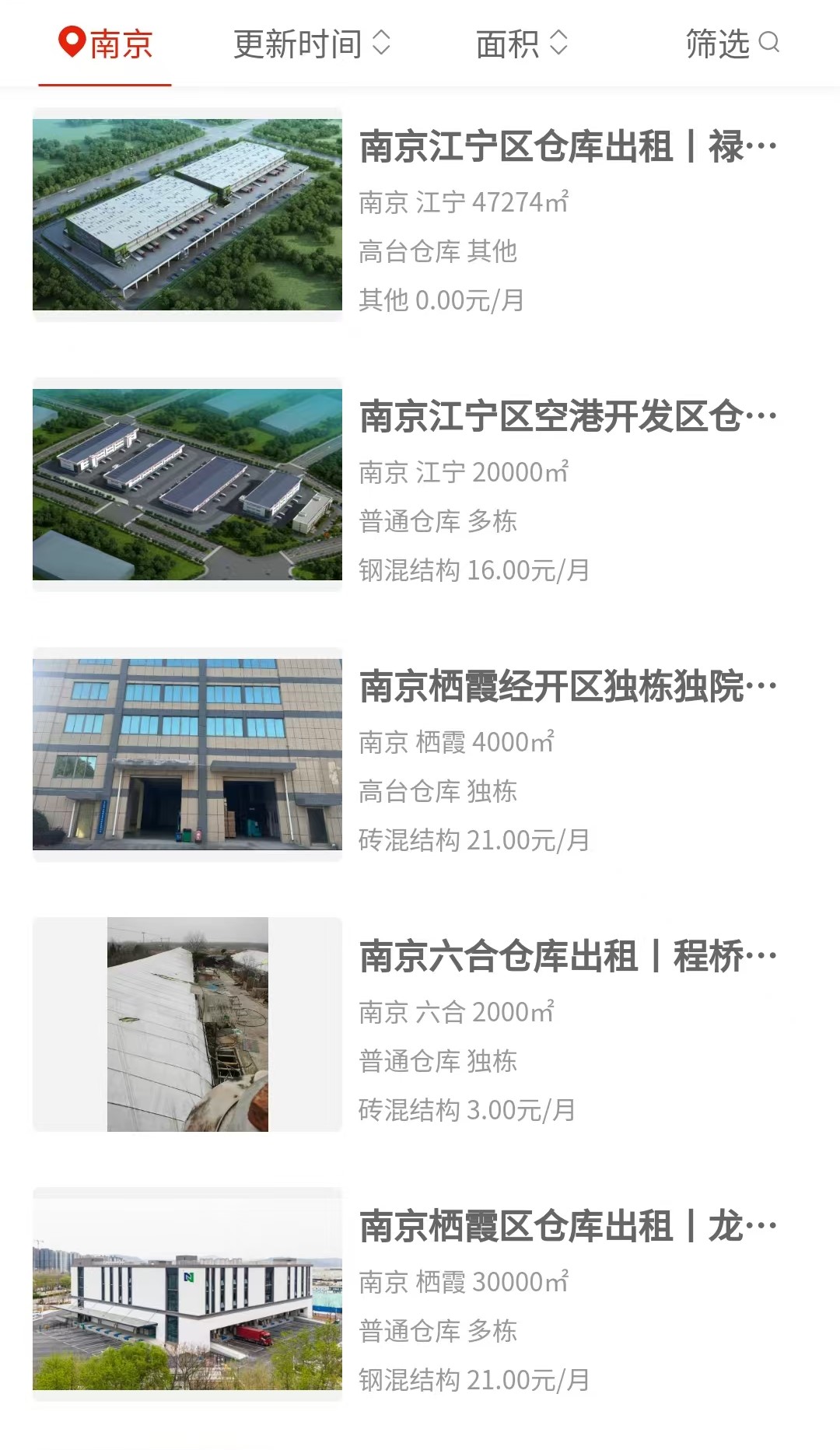Sort listings by 更新时间

pyautogui.click(x=312, y=44)
